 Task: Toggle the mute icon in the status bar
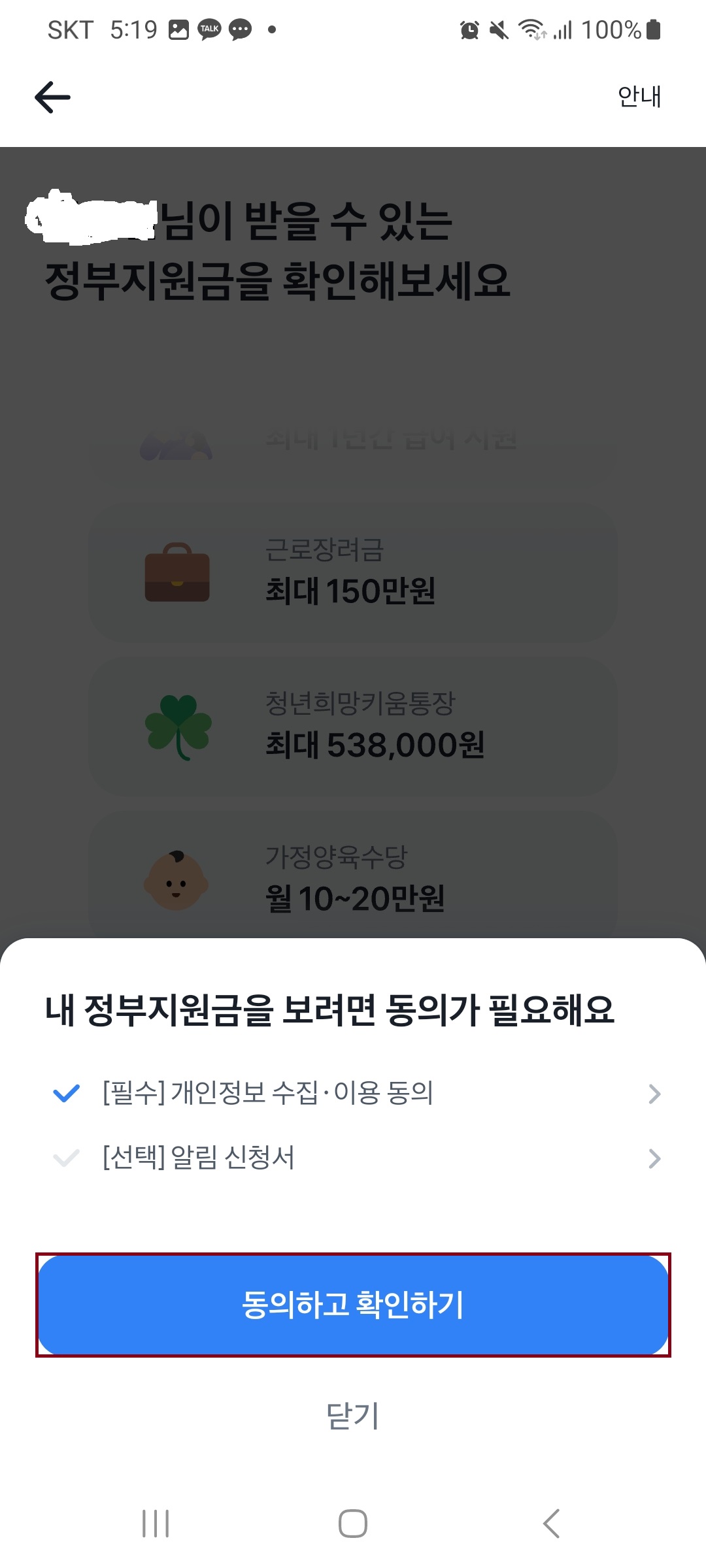(499, 29)
